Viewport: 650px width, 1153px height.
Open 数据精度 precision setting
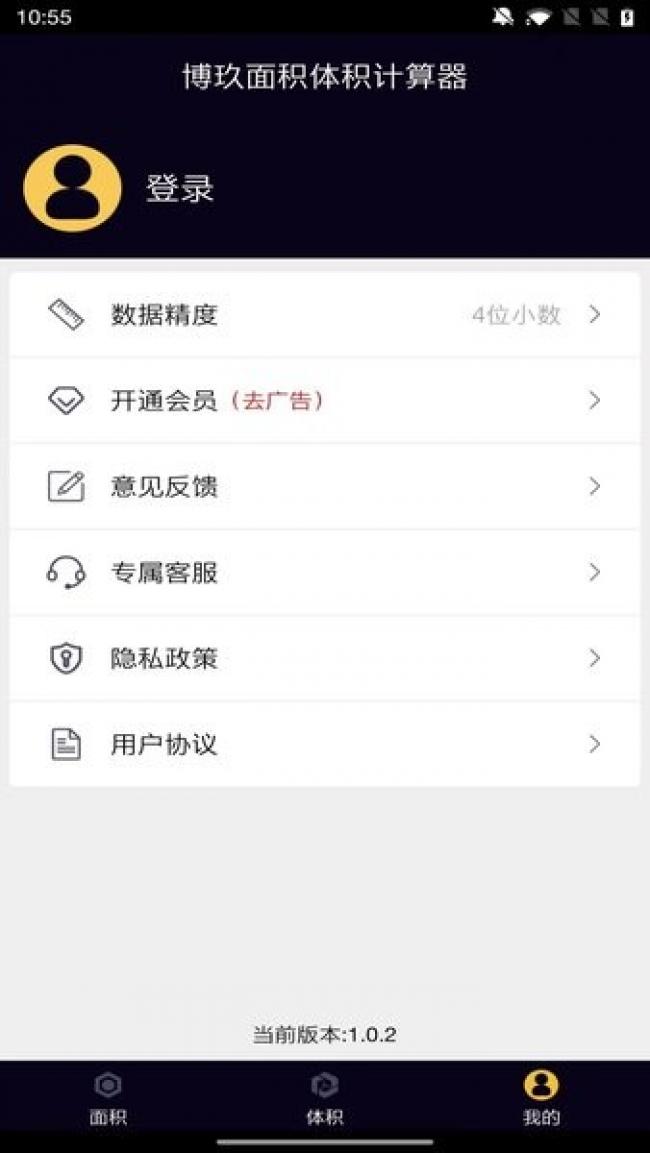pos(324,315)
